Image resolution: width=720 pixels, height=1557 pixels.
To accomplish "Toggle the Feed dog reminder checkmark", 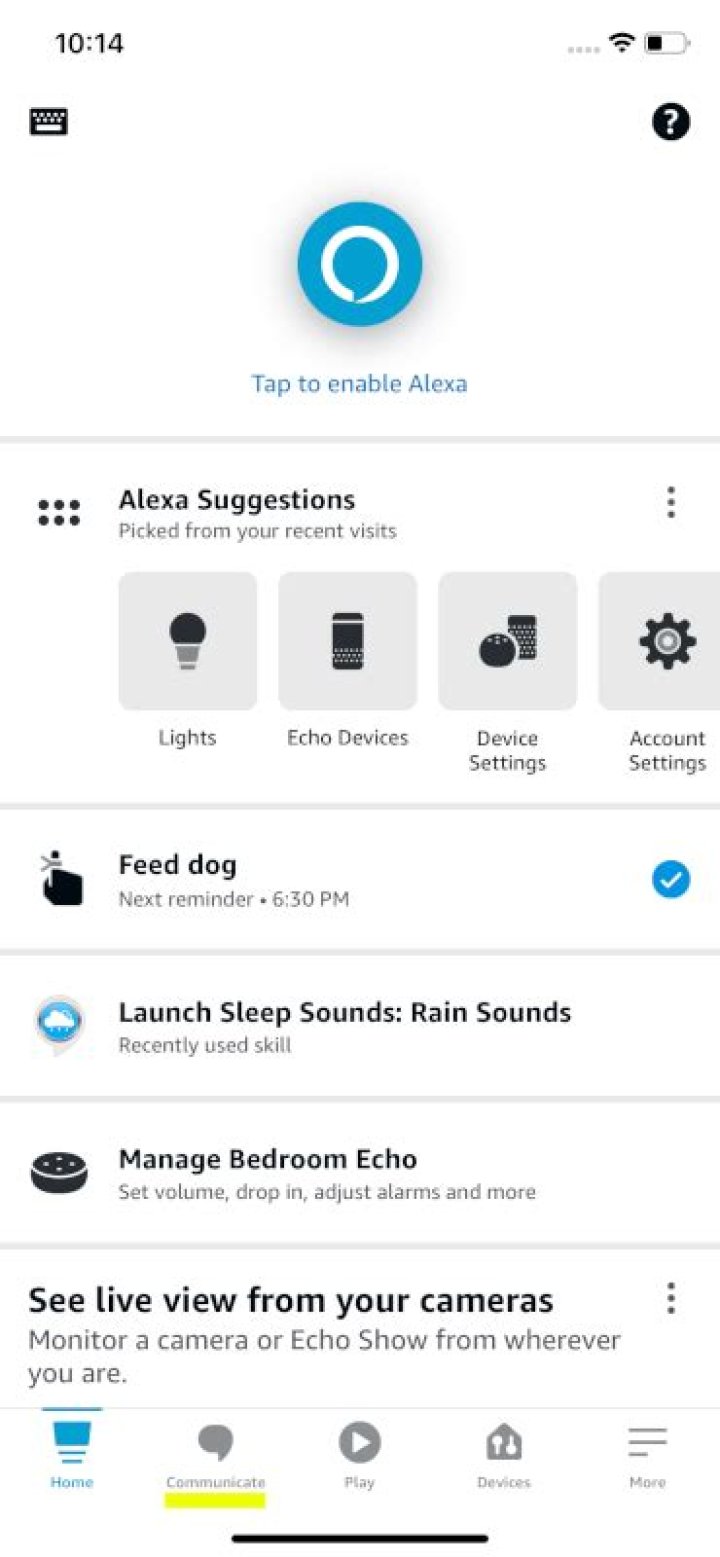I will [x=671, y=878].
